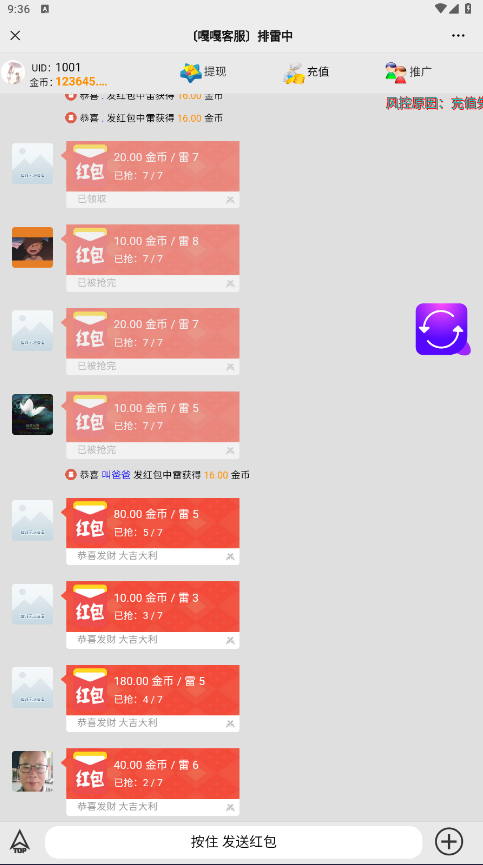Jump to top with the TOP icon

(x=20, y=842)
